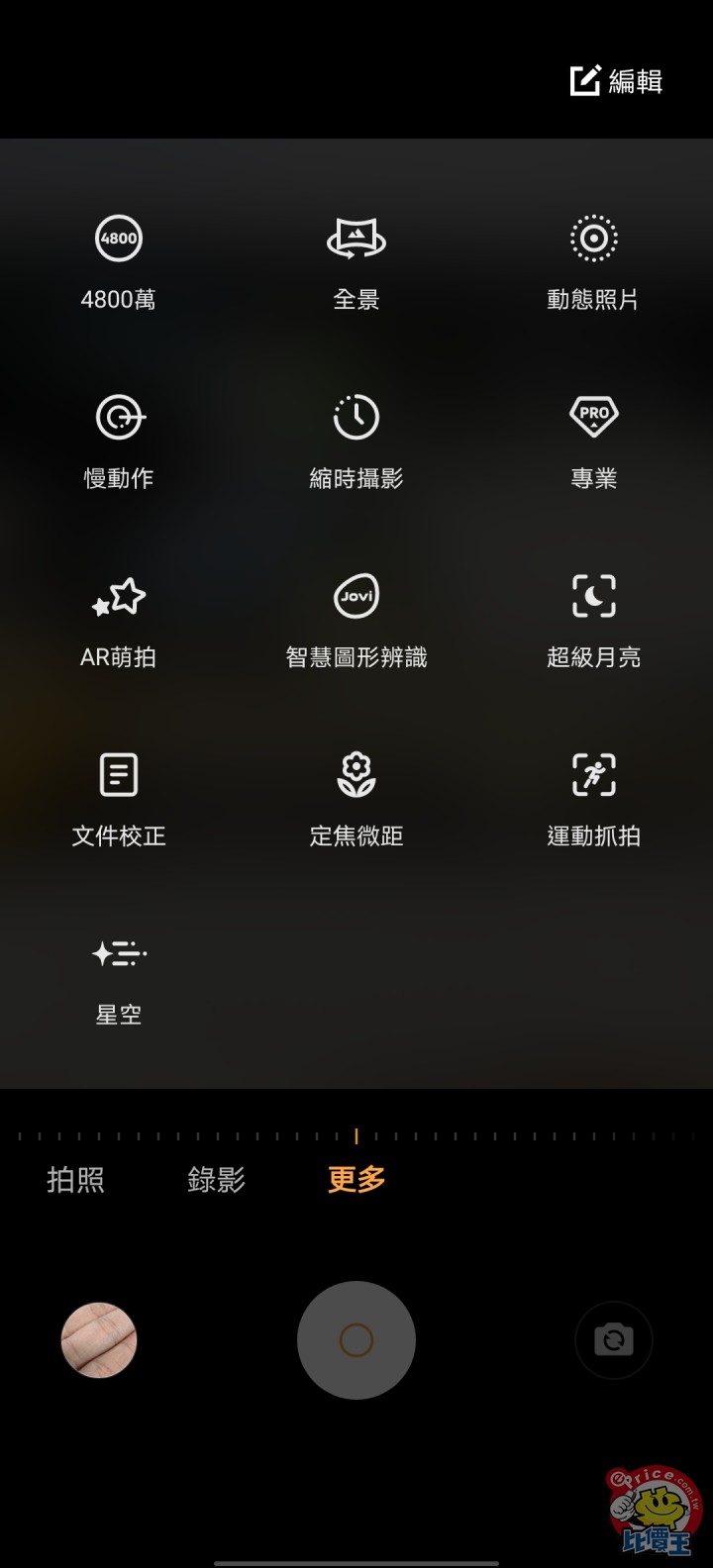Select 超級月亮 super moon mode

point(593,618)
